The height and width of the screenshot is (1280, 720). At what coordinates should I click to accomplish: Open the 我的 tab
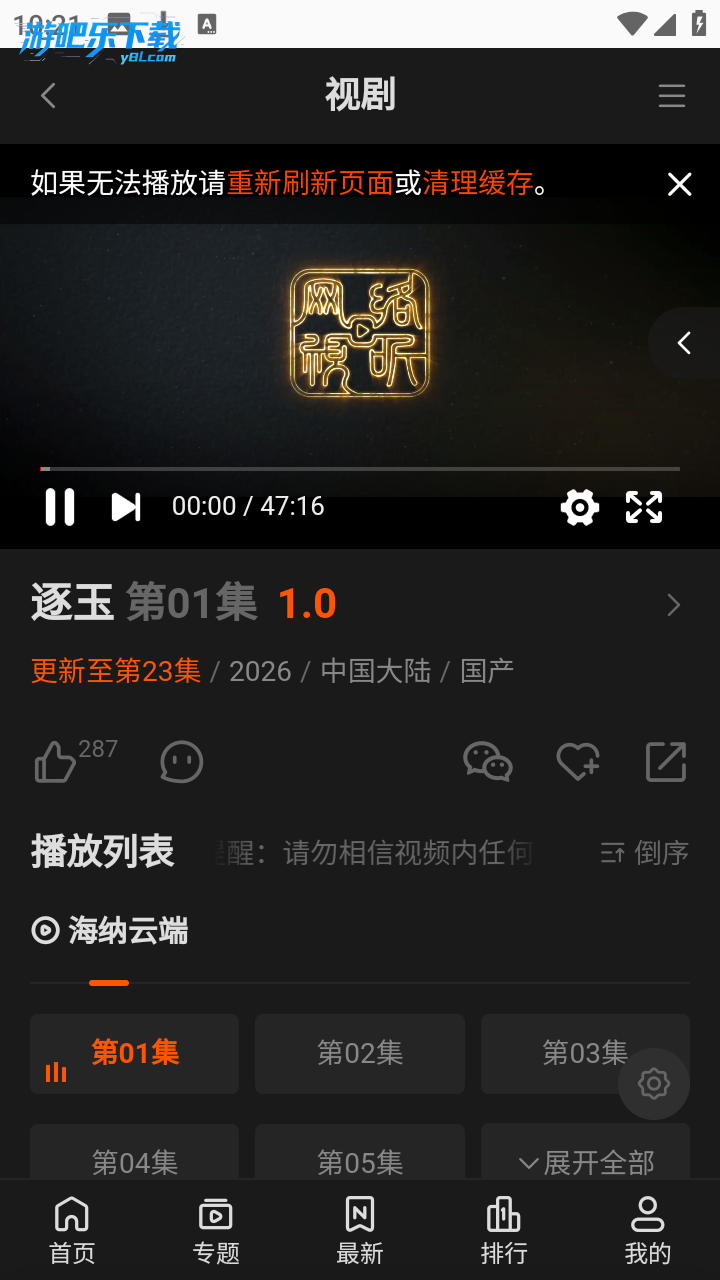tap(647, 1230)
